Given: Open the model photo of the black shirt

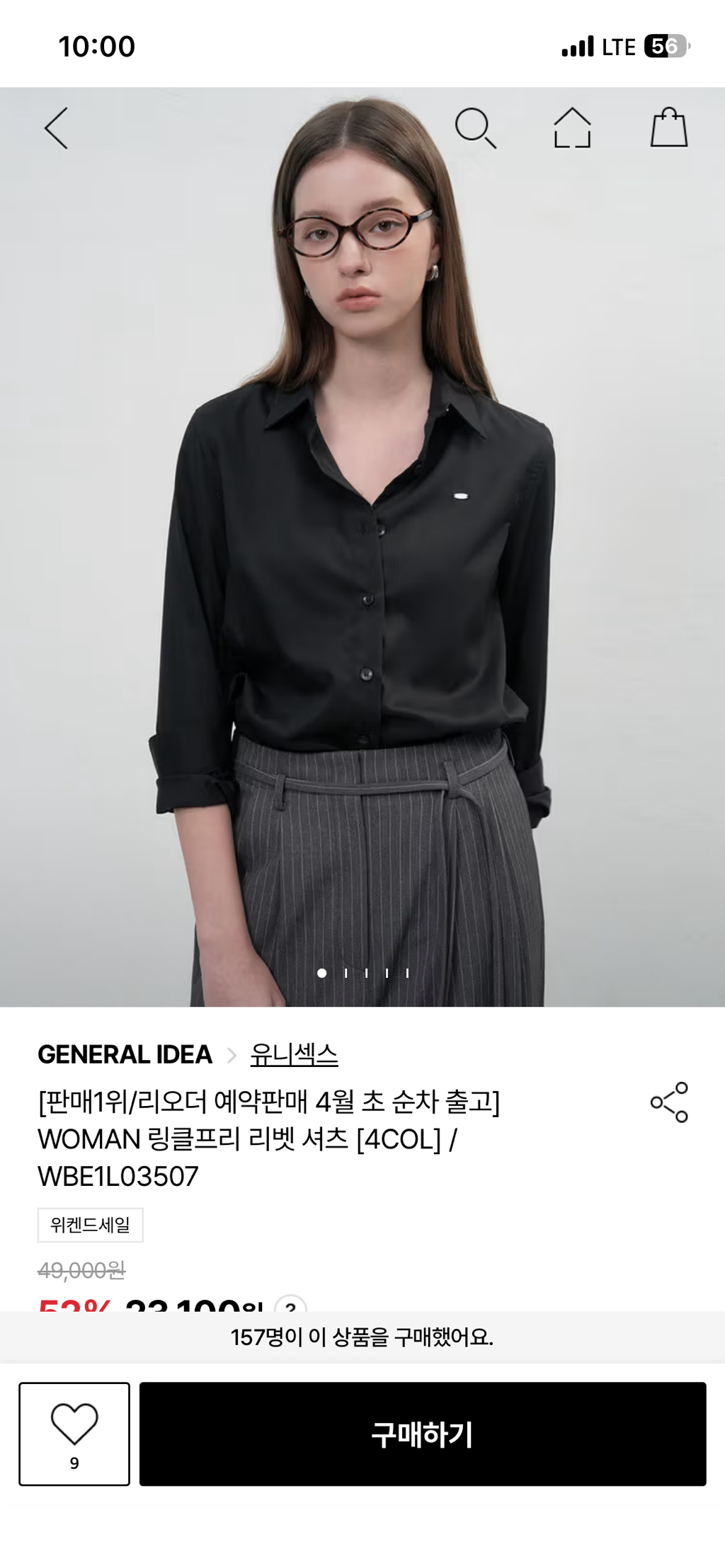Looking at the screenshot, I should [x=362, y=546].
